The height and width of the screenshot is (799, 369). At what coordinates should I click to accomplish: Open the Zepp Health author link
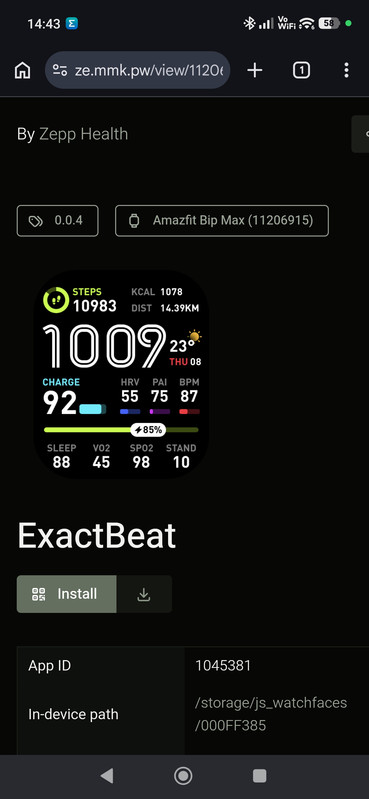84,134
